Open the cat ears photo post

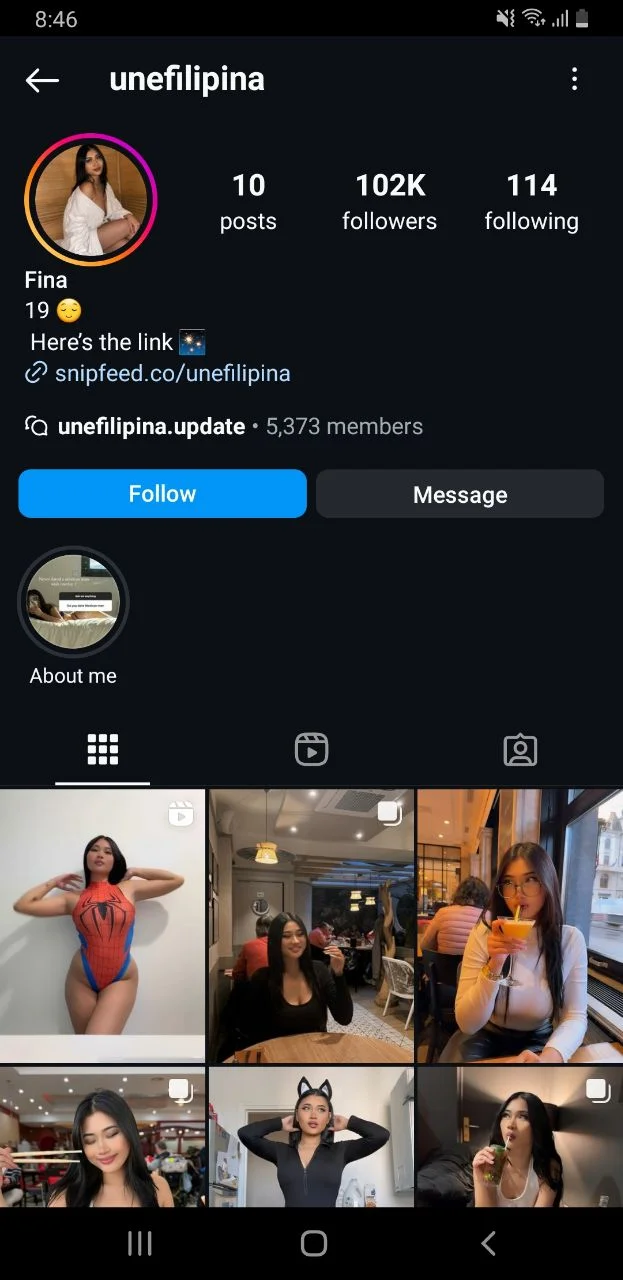(311, 1137)
